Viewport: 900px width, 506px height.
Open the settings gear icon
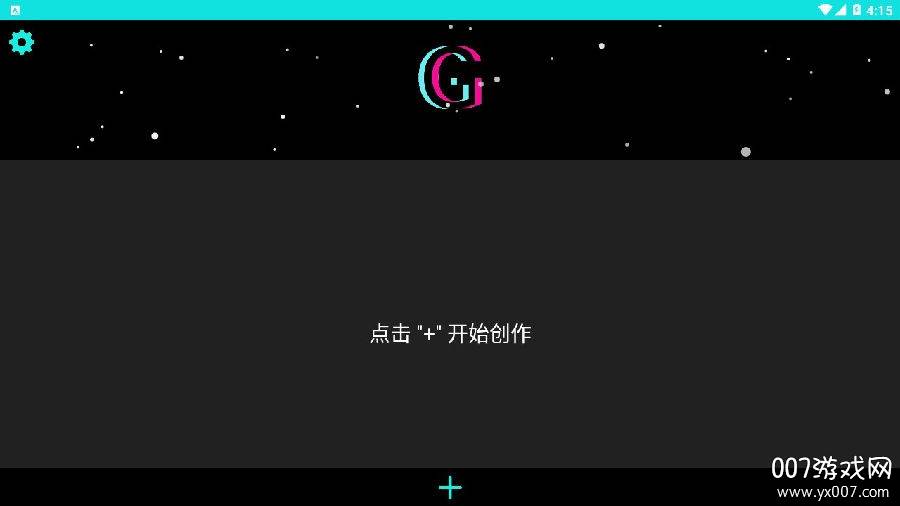pos(21,42)
